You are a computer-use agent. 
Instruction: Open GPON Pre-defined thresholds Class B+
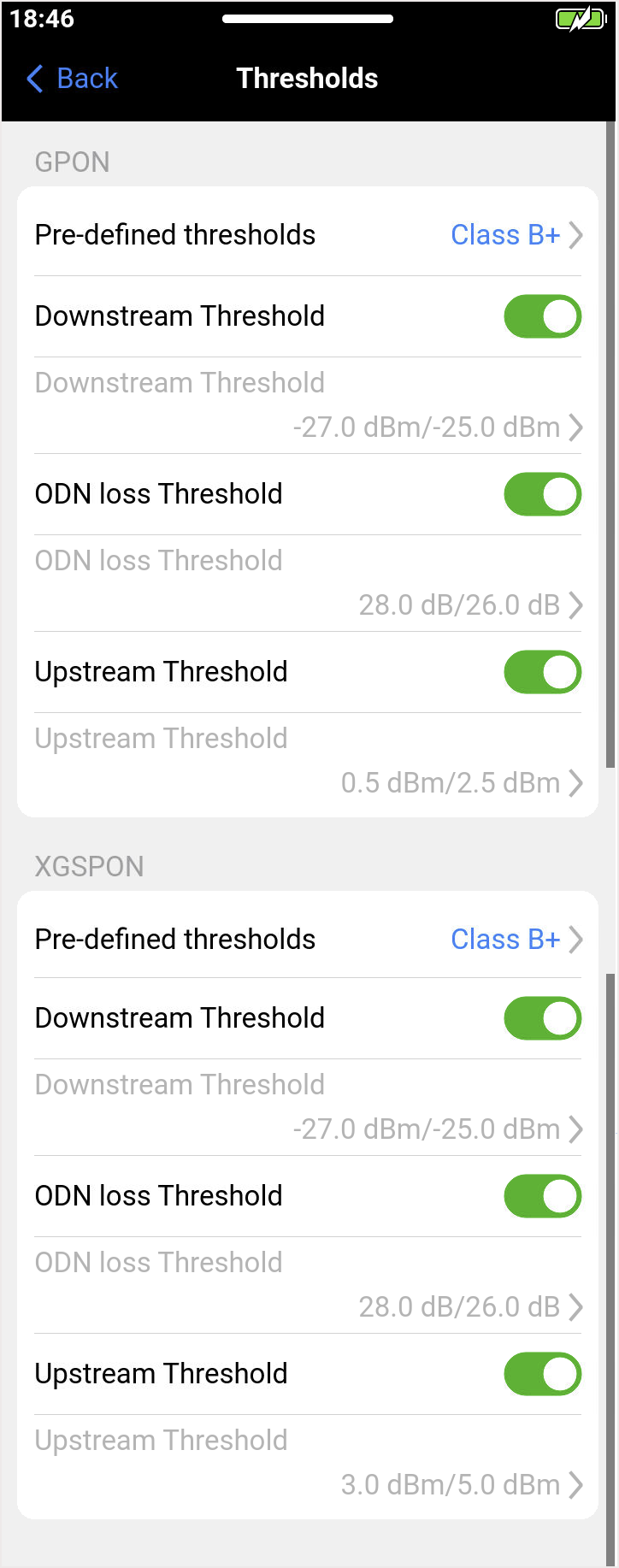click(x=308, y=234)
